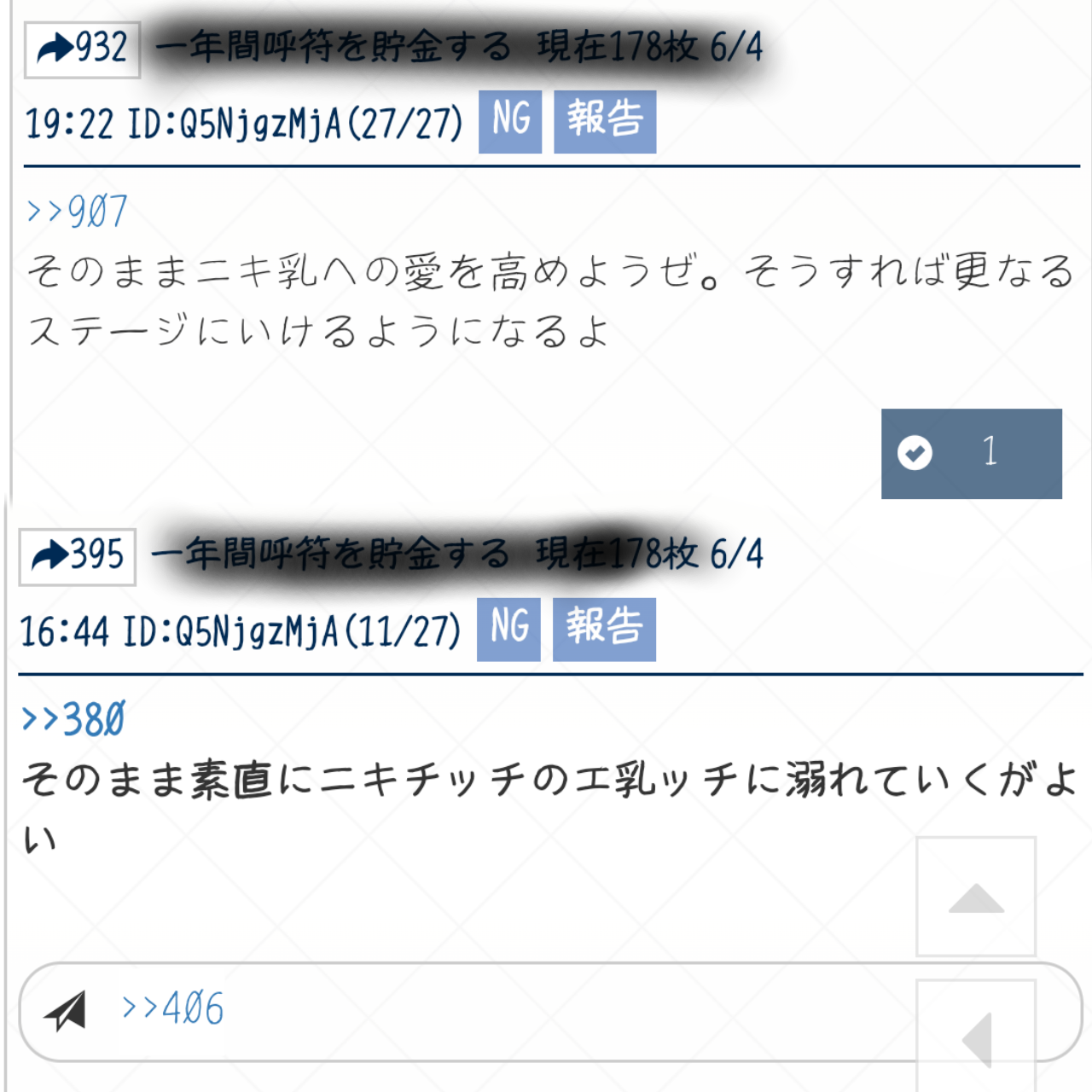Tap NG on the 16:44 post
Viewport: 1092px width, 1092px height.
tap(508, 629)
